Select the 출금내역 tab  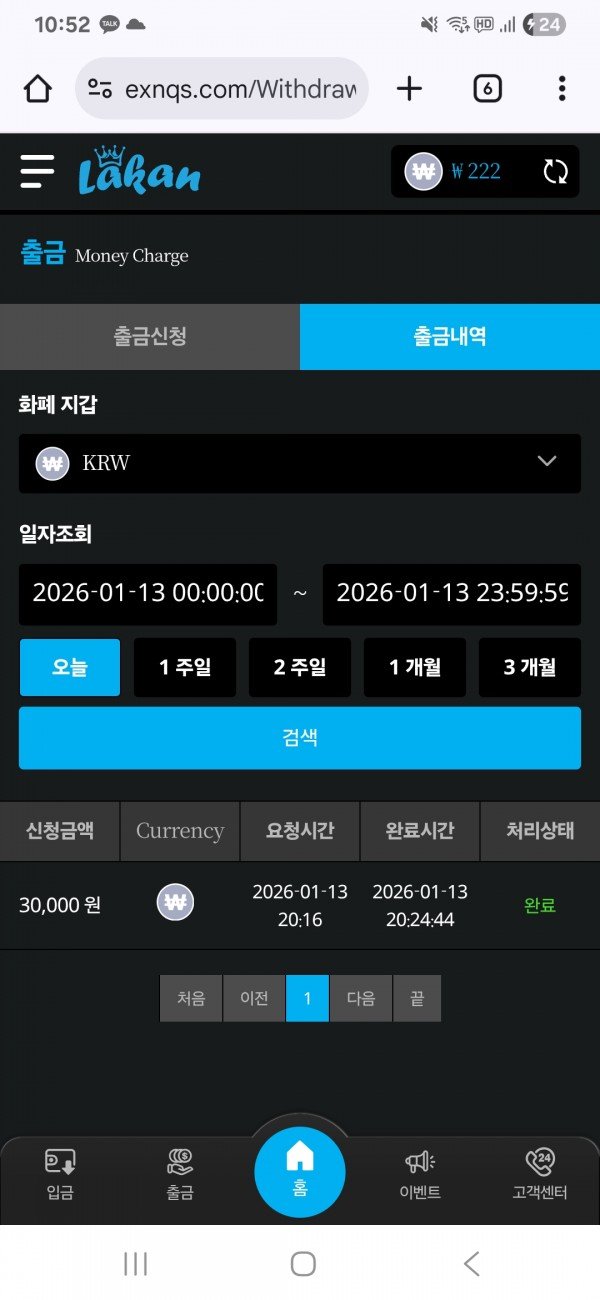coord(450,337)
